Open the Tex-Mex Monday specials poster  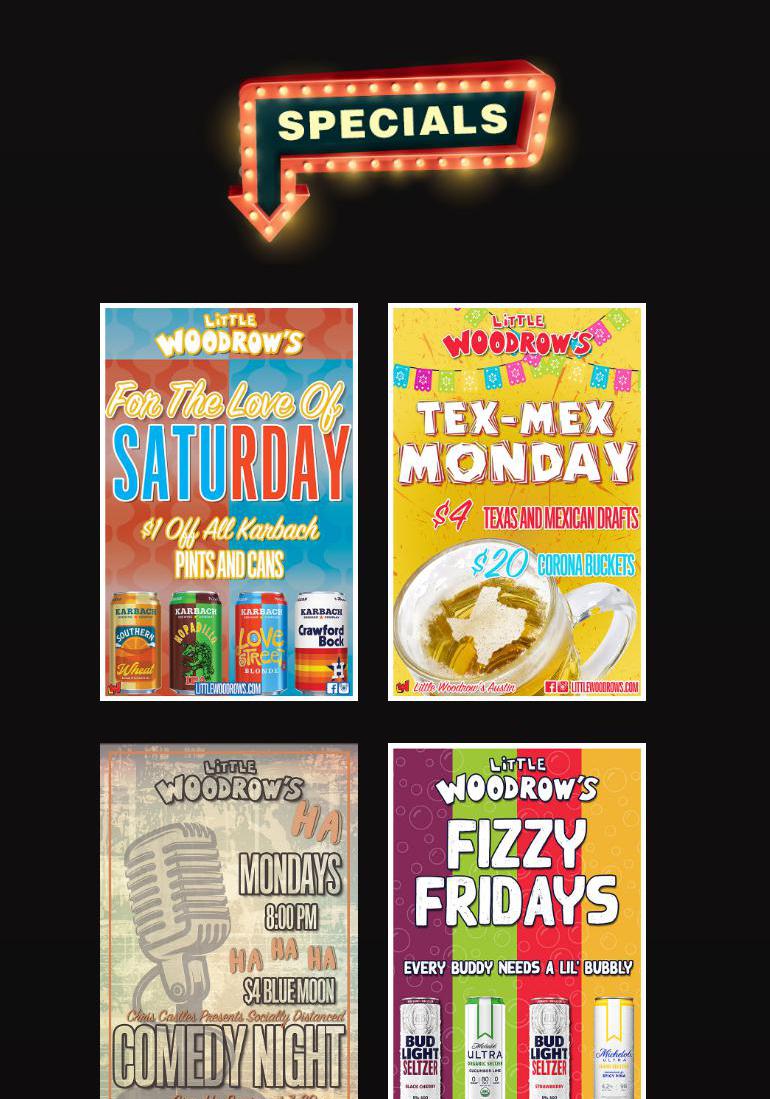click(x=516, y=501)
